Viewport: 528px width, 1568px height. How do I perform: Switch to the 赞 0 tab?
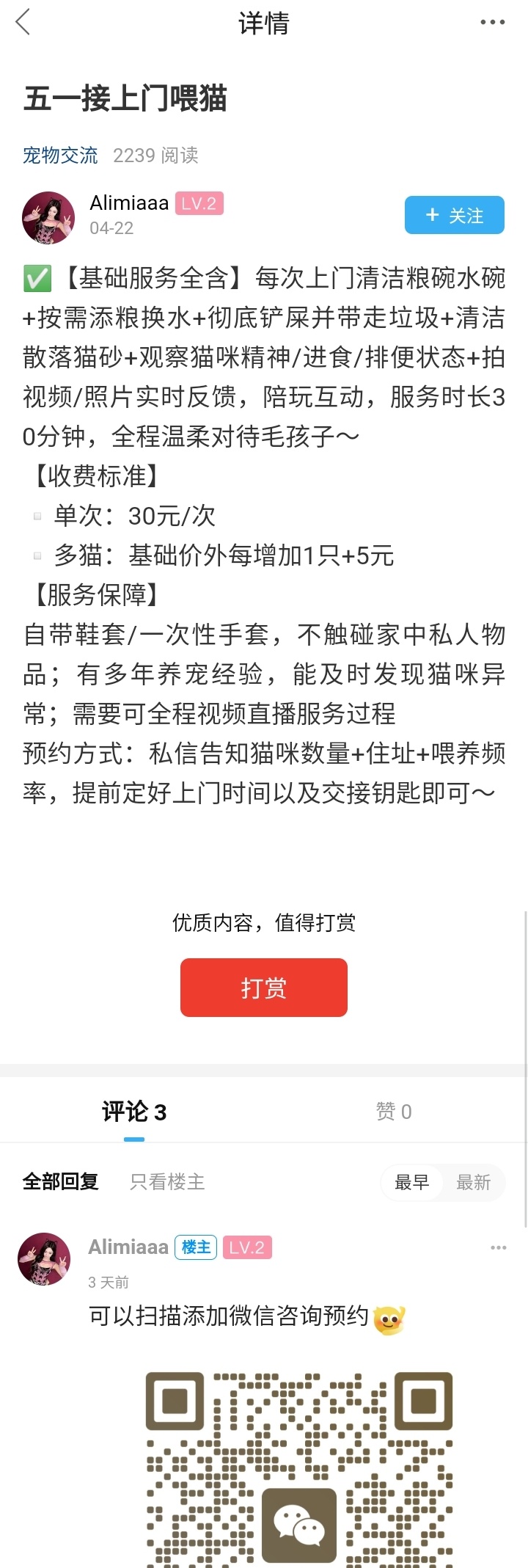click(394, 1112)
